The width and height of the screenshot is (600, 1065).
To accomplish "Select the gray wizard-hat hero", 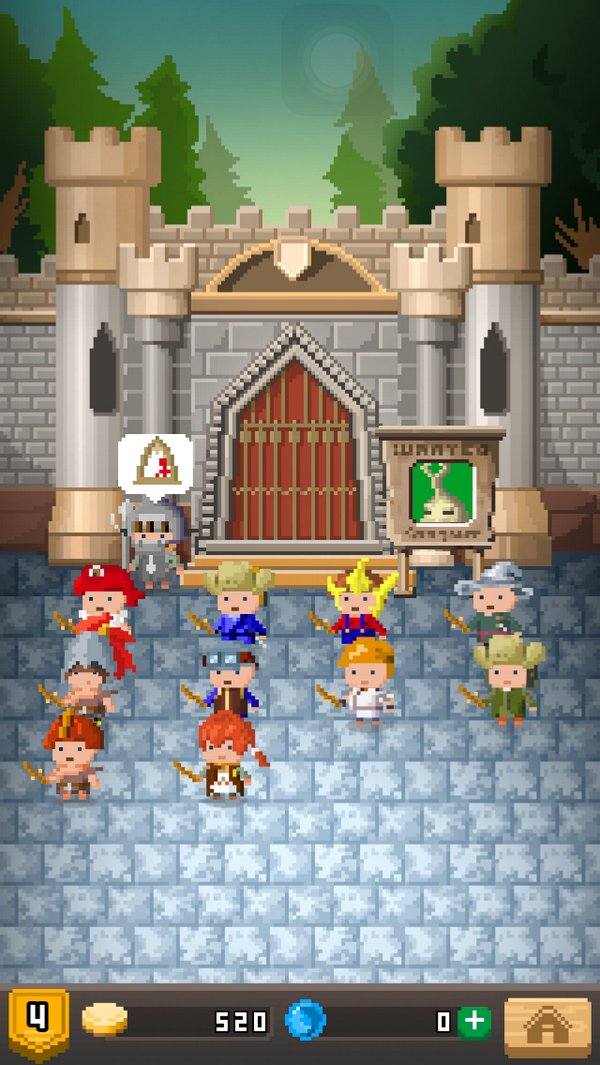I will [493, 600].
